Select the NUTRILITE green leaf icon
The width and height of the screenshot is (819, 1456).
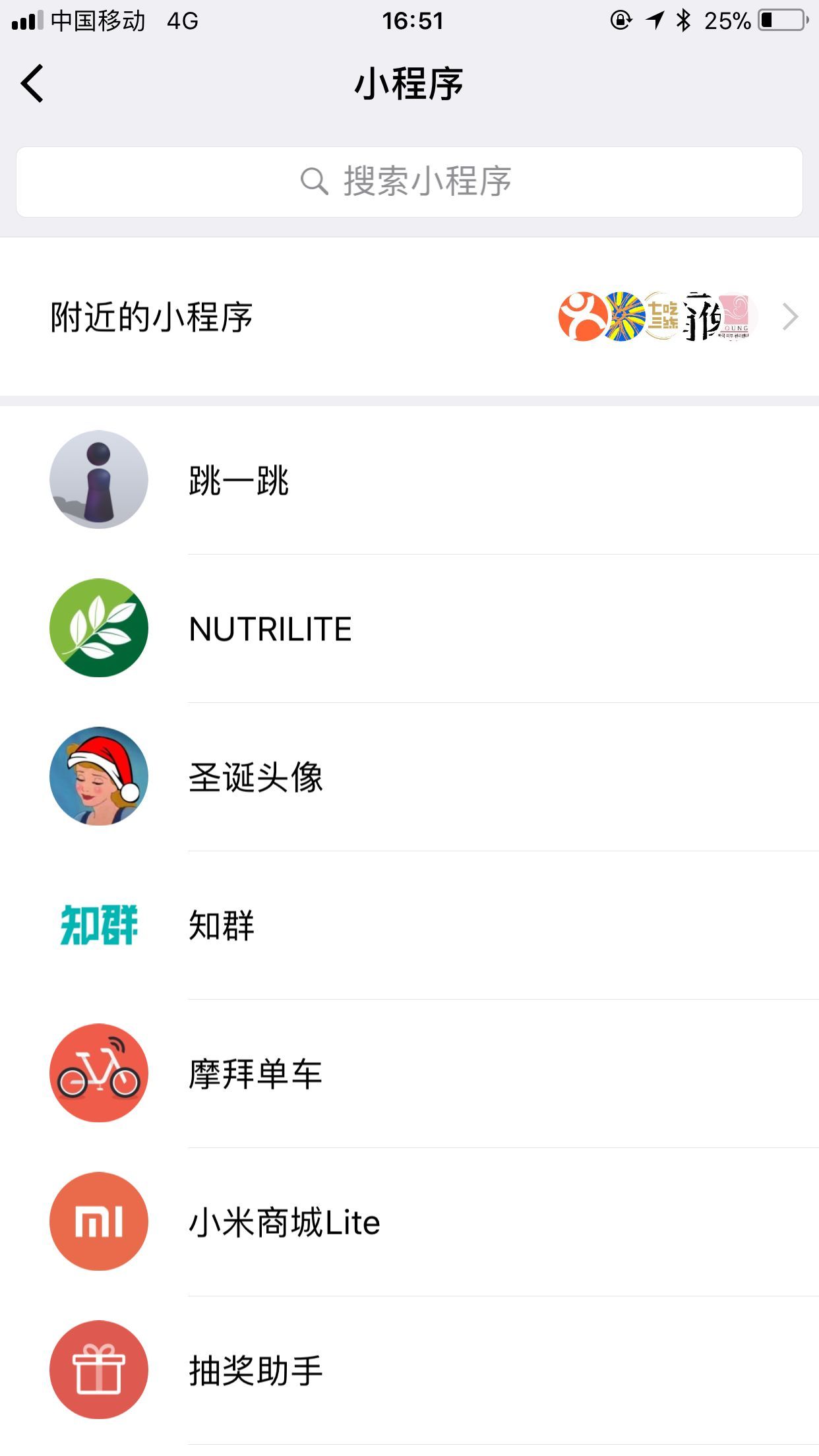coord(98,628)
